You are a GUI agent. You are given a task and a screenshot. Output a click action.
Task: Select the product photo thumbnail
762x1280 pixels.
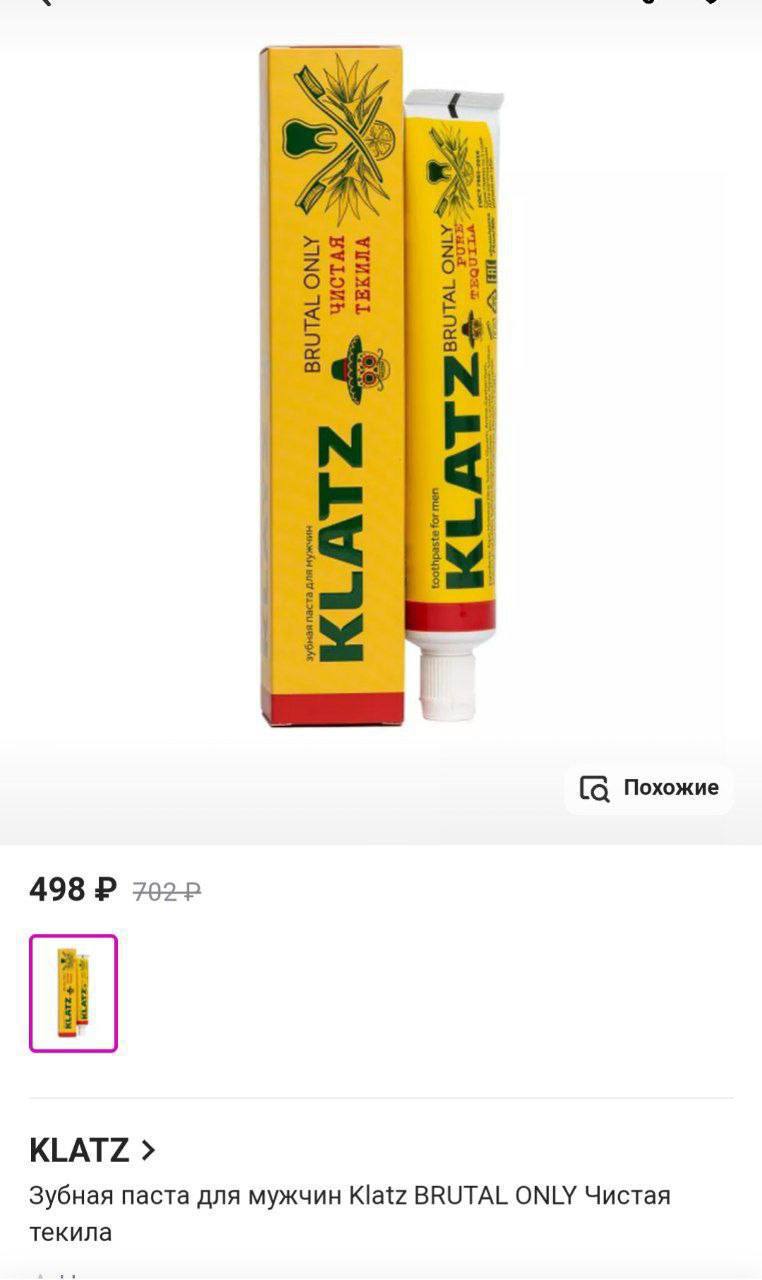(73, 993)
